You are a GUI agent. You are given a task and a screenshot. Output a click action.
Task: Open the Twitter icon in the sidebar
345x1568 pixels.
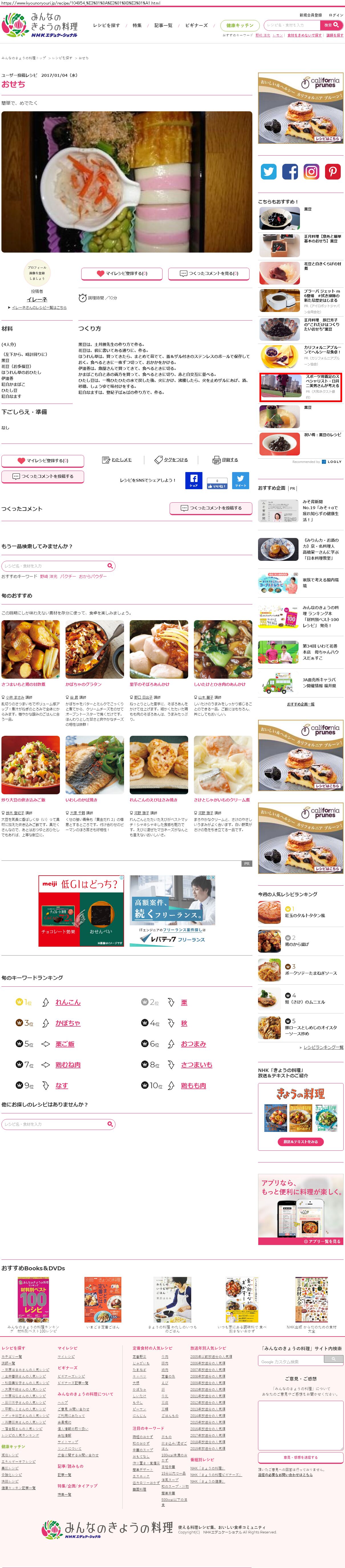pos(268,172)
